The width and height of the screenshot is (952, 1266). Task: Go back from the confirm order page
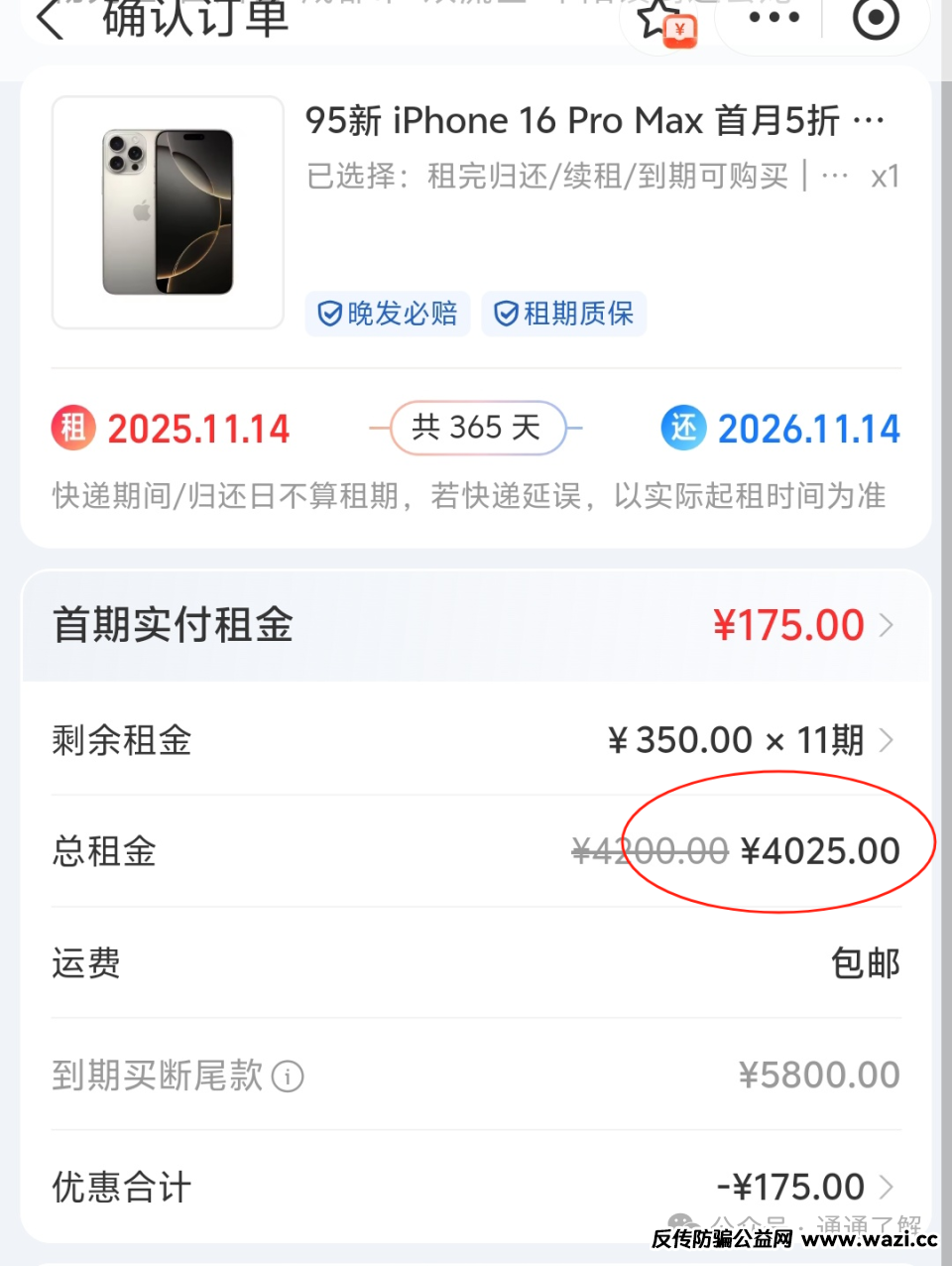(x=50, y=18)
